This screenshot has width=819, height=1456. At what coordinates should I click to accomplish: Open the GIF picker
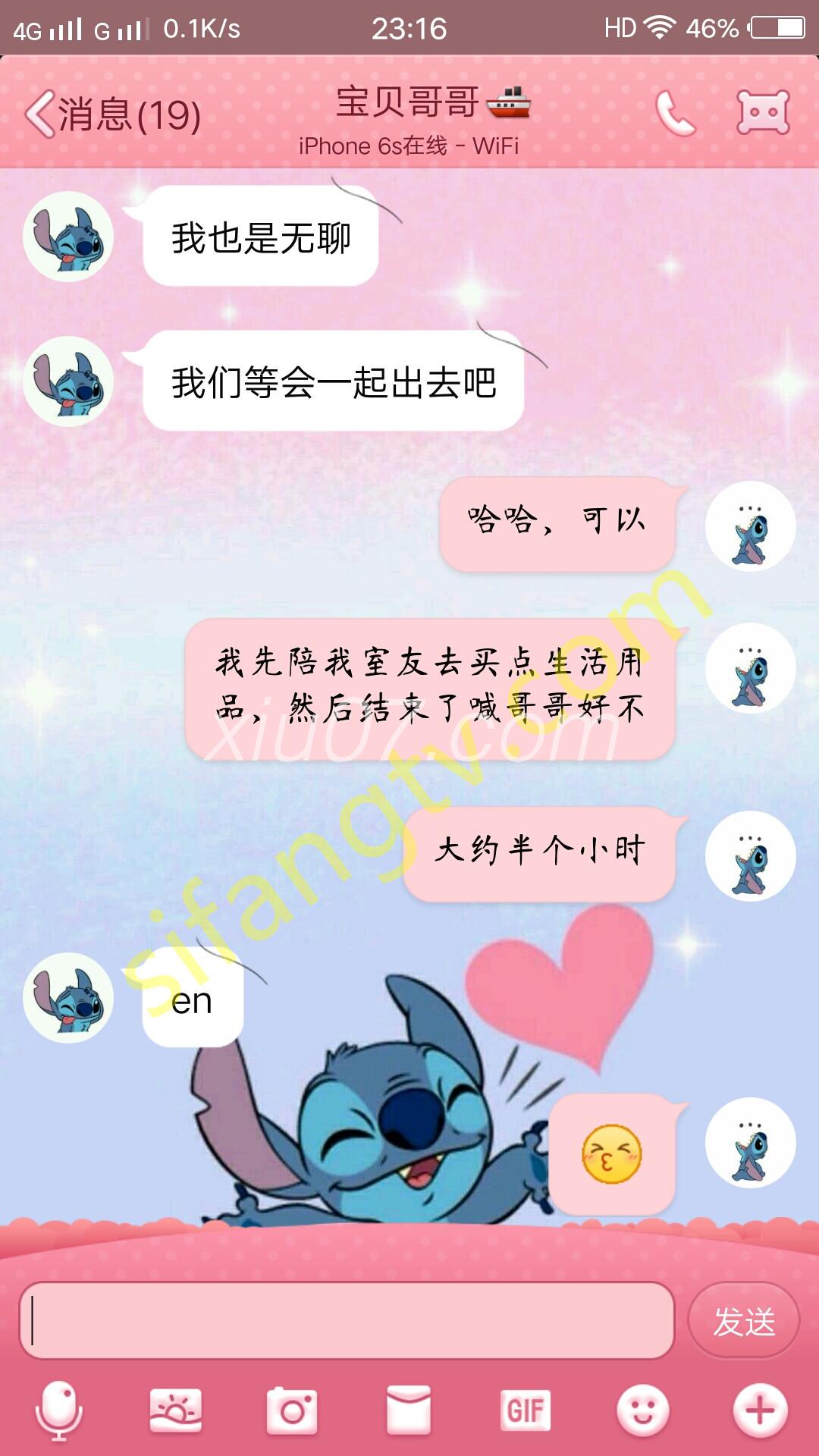click(525, 1410)
